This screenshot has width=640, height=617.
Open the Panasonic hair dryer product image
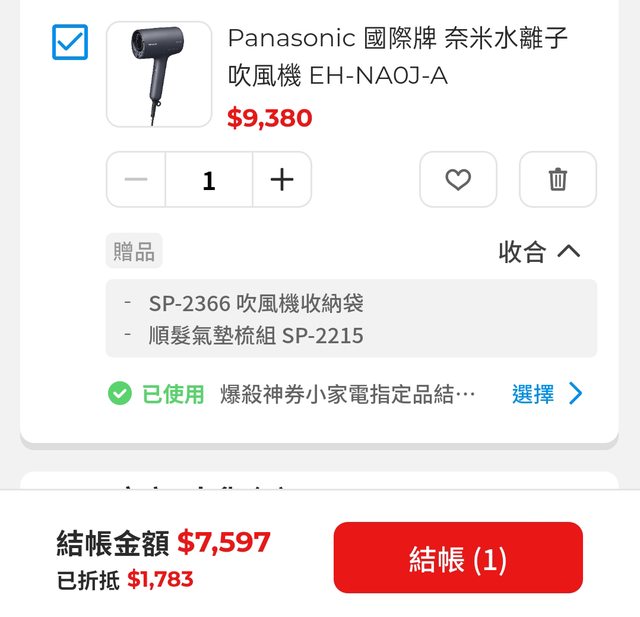click(x=159, y=75)
